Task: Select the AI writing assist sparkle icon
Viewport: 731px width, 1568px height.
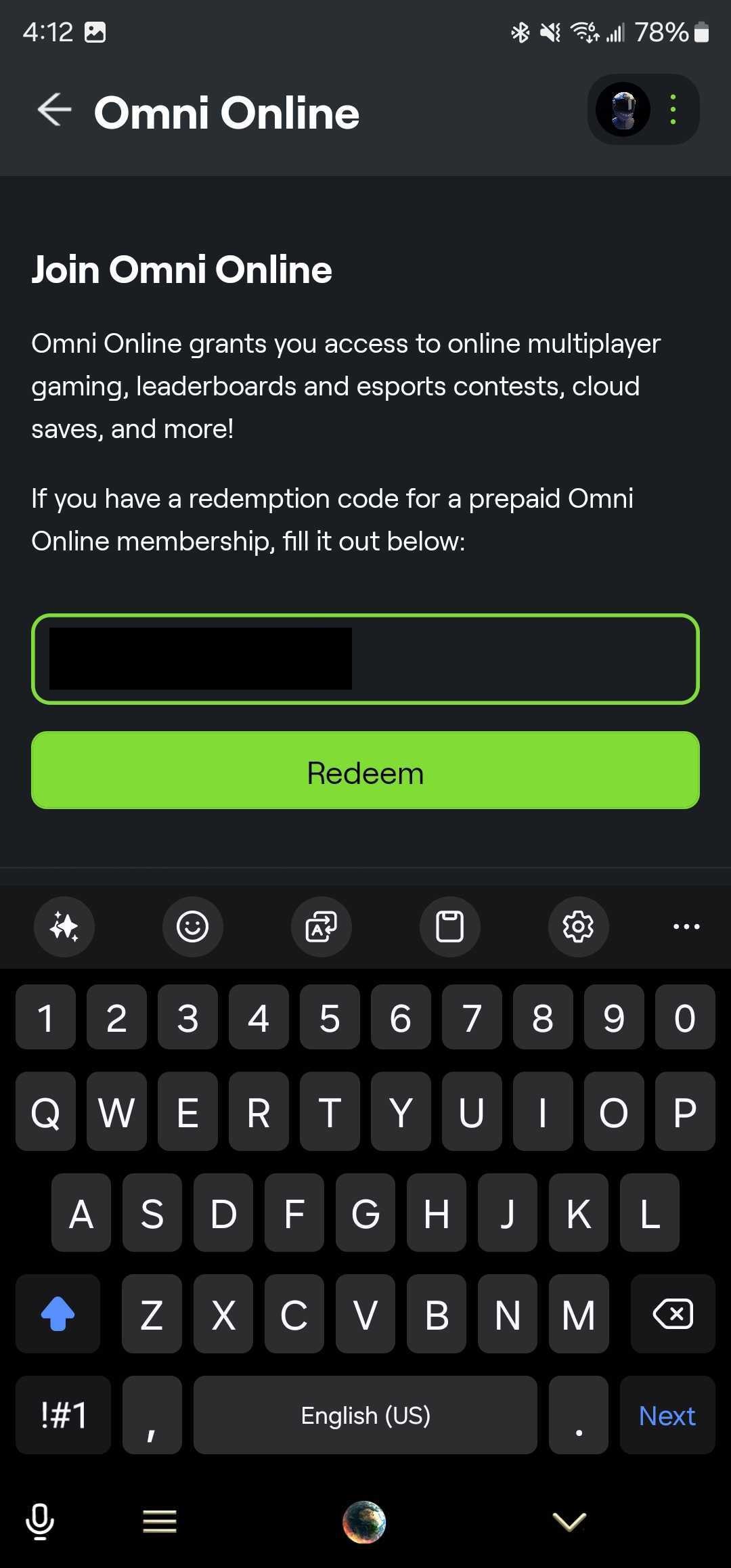Action: [64, 927]
